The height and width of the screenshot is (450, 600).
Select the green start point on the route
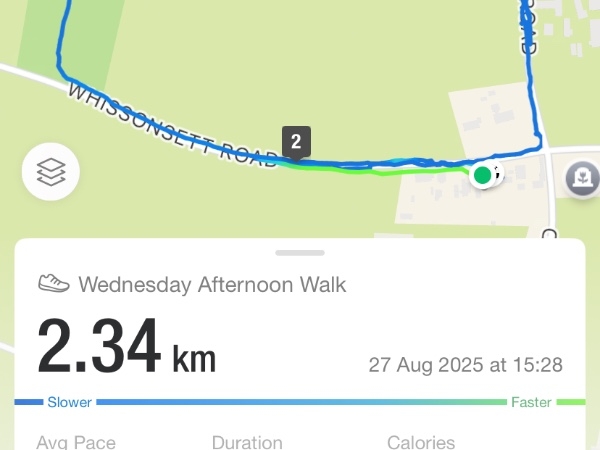click(483, 176)
